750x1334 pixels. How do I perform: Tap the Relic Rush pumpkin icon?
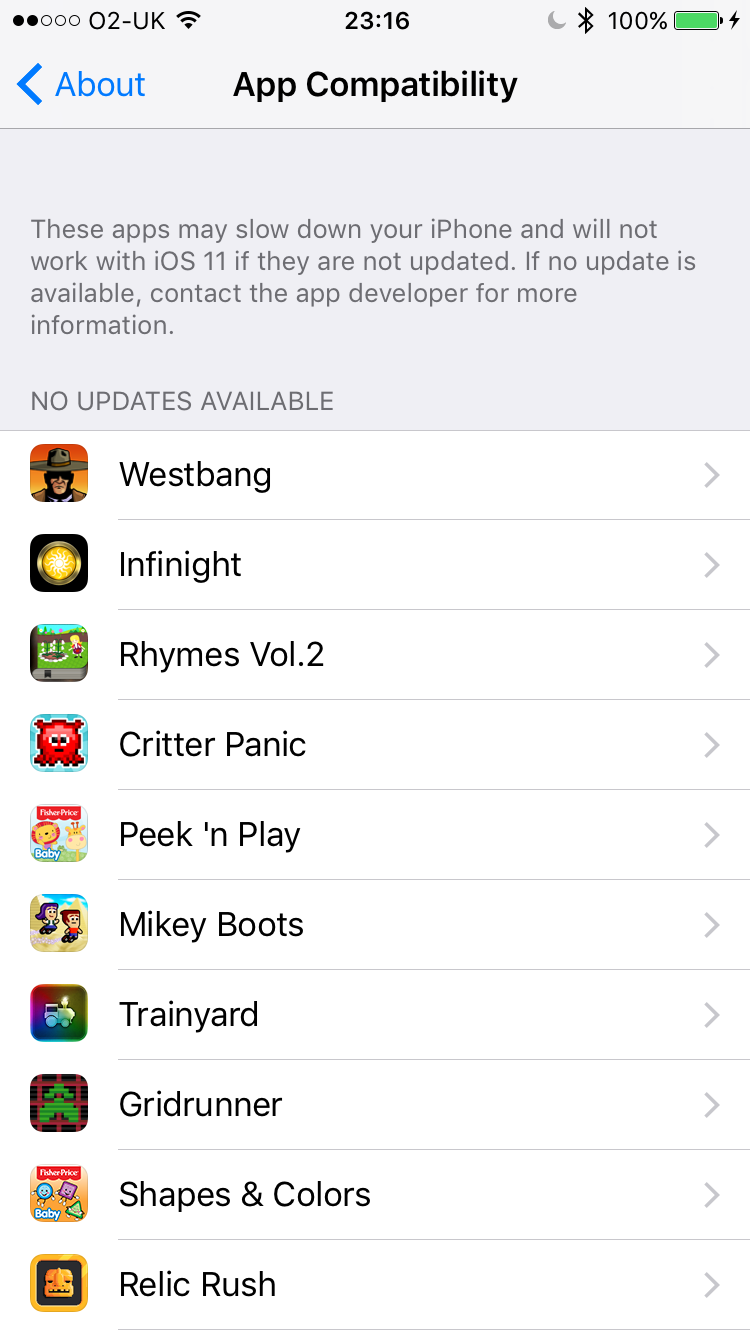point(58,1283)
